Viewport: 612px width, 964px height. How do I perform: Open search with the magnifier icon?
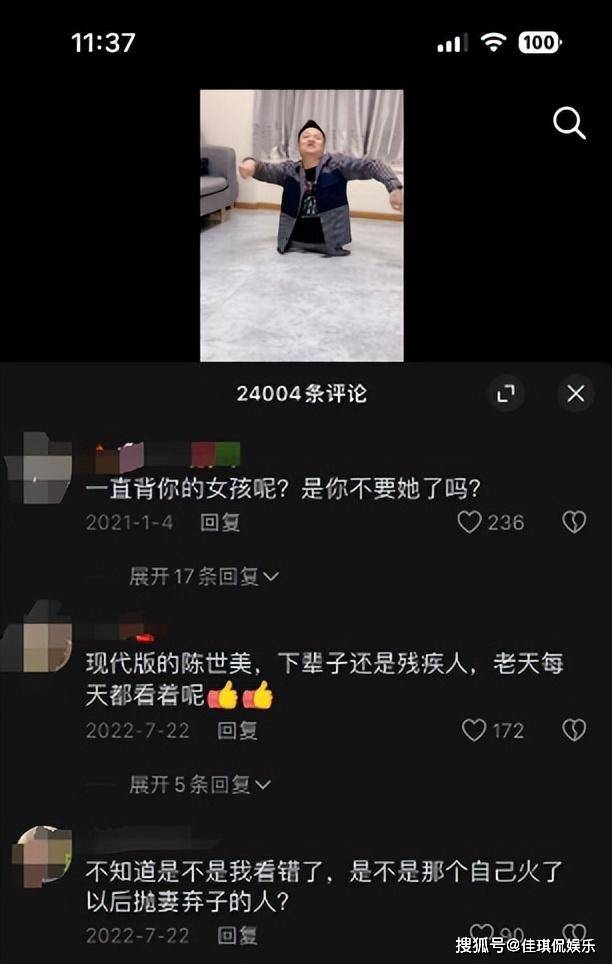point(569,124)
